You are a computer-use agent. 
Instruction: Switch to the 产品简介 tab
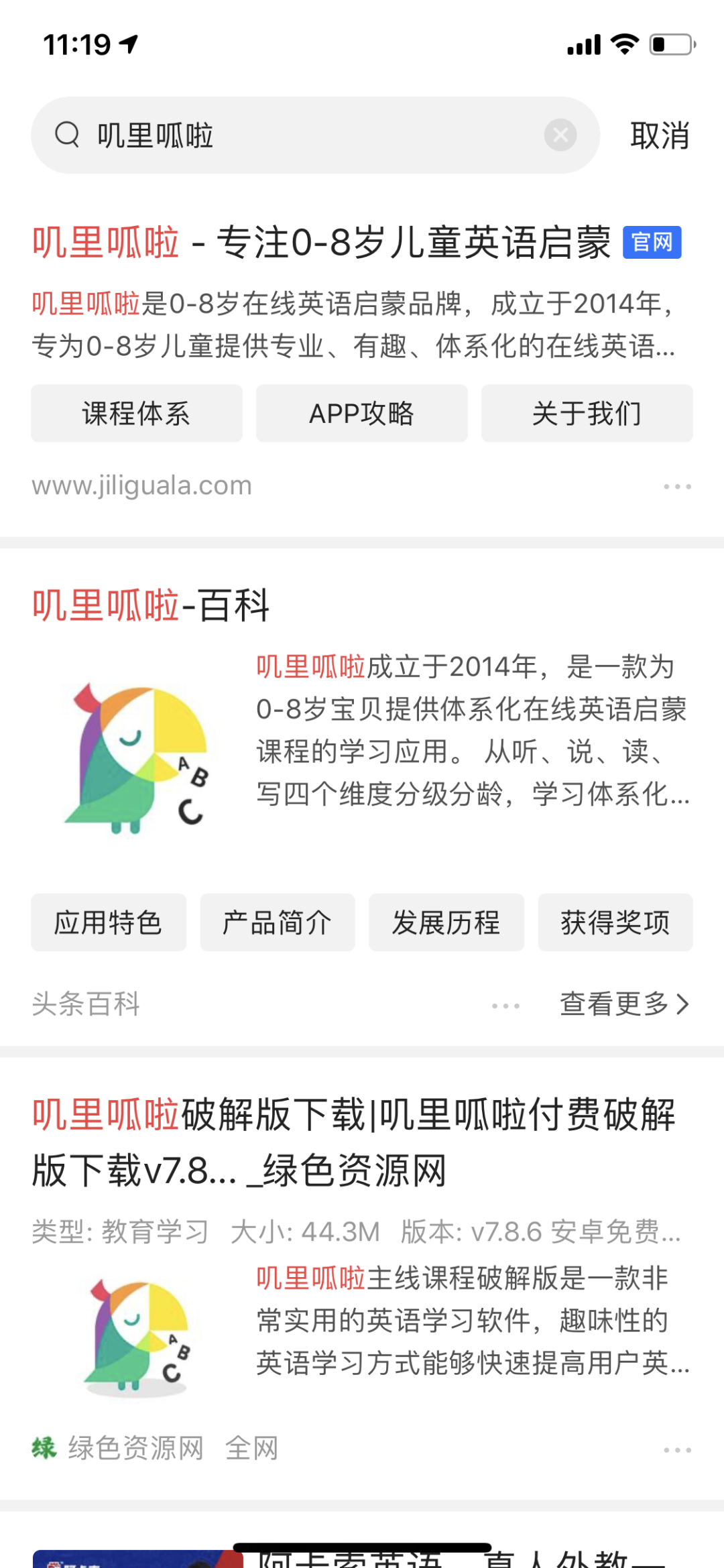pyautogui.click(x=278, y=923)
